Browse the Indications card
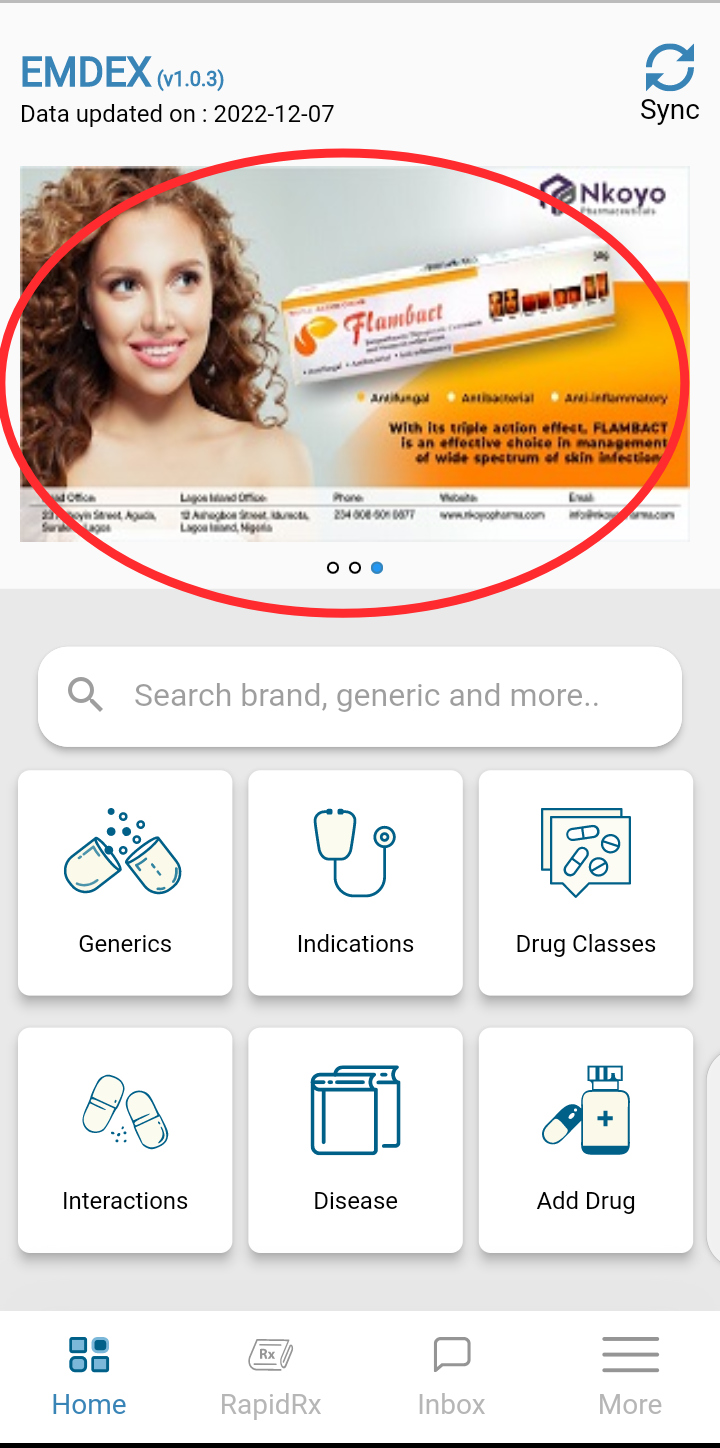The height and width of the screenshot is (1448, 720). click(x=355, y=882)
